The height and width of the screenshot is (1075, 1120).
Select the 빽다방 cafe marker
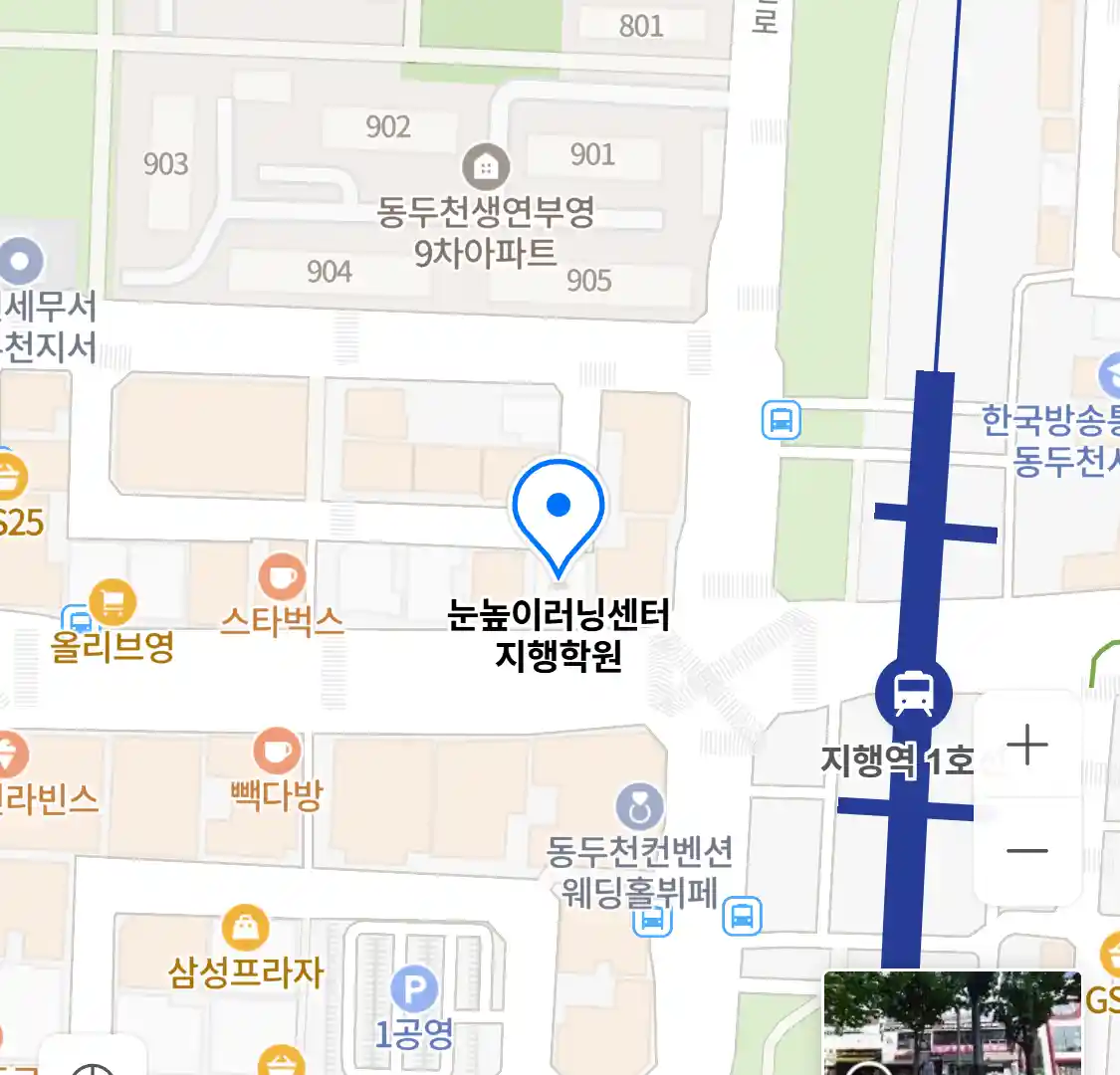pos(277,752)
